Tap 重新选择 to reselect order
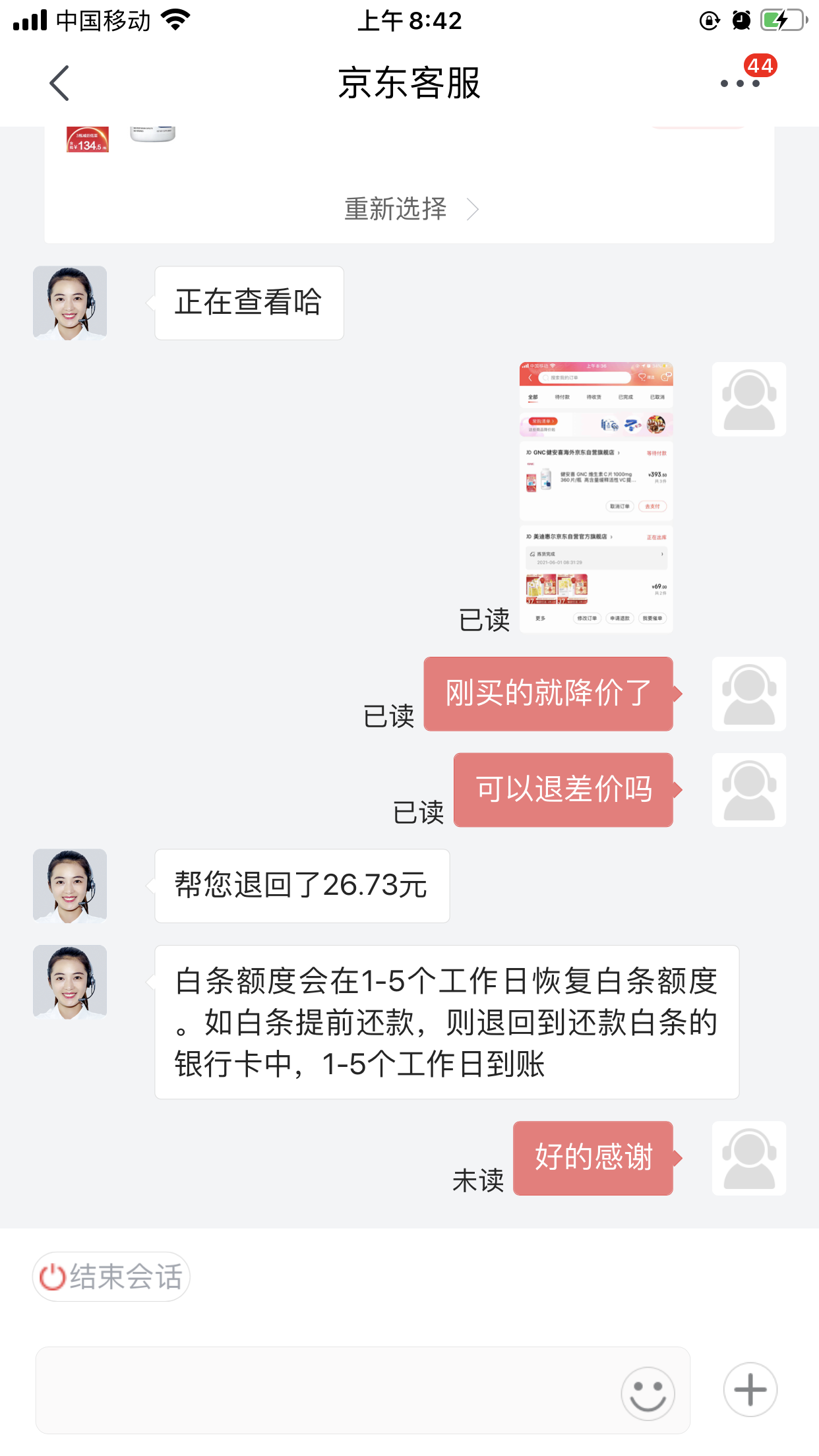 [x=409, y=209]
